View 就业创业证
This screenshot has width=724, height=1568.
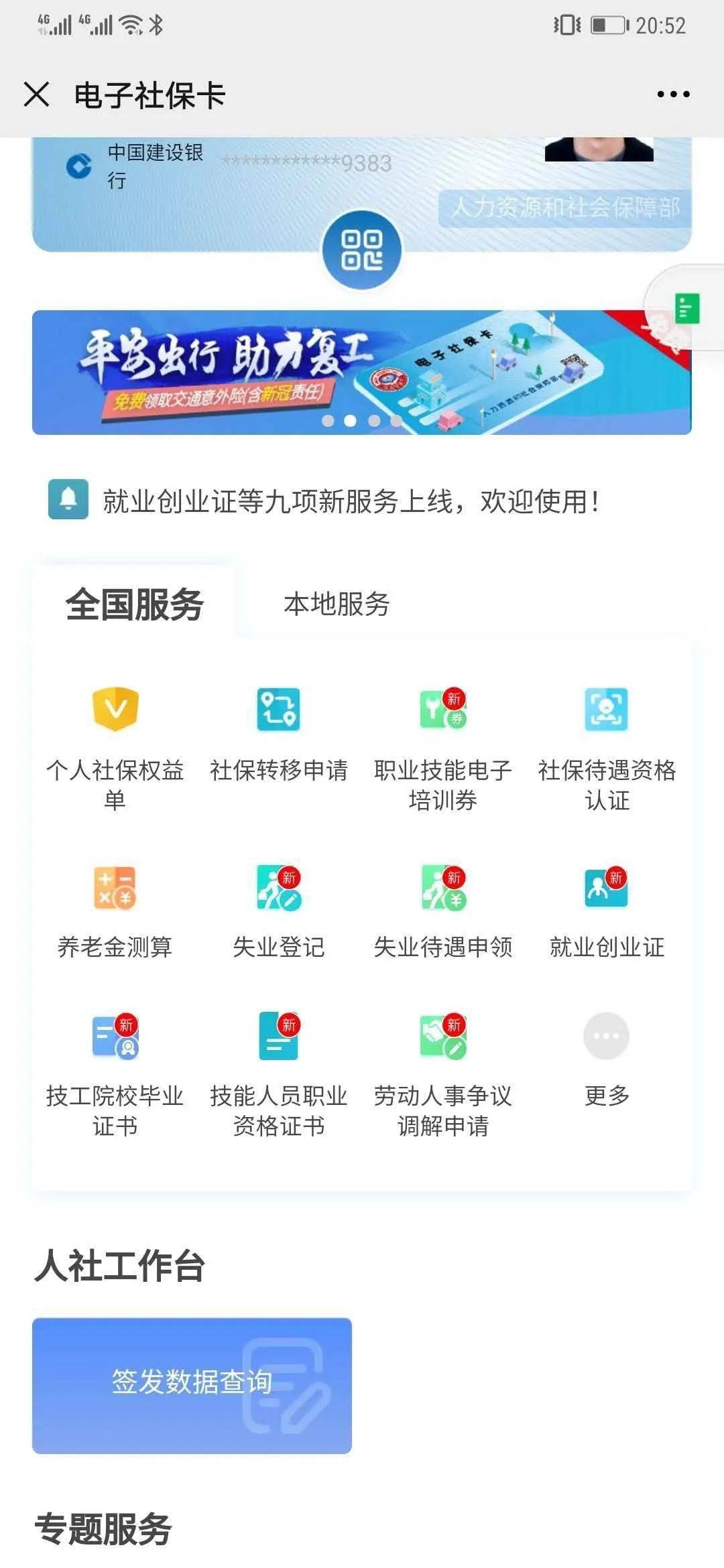pos(607,911)
